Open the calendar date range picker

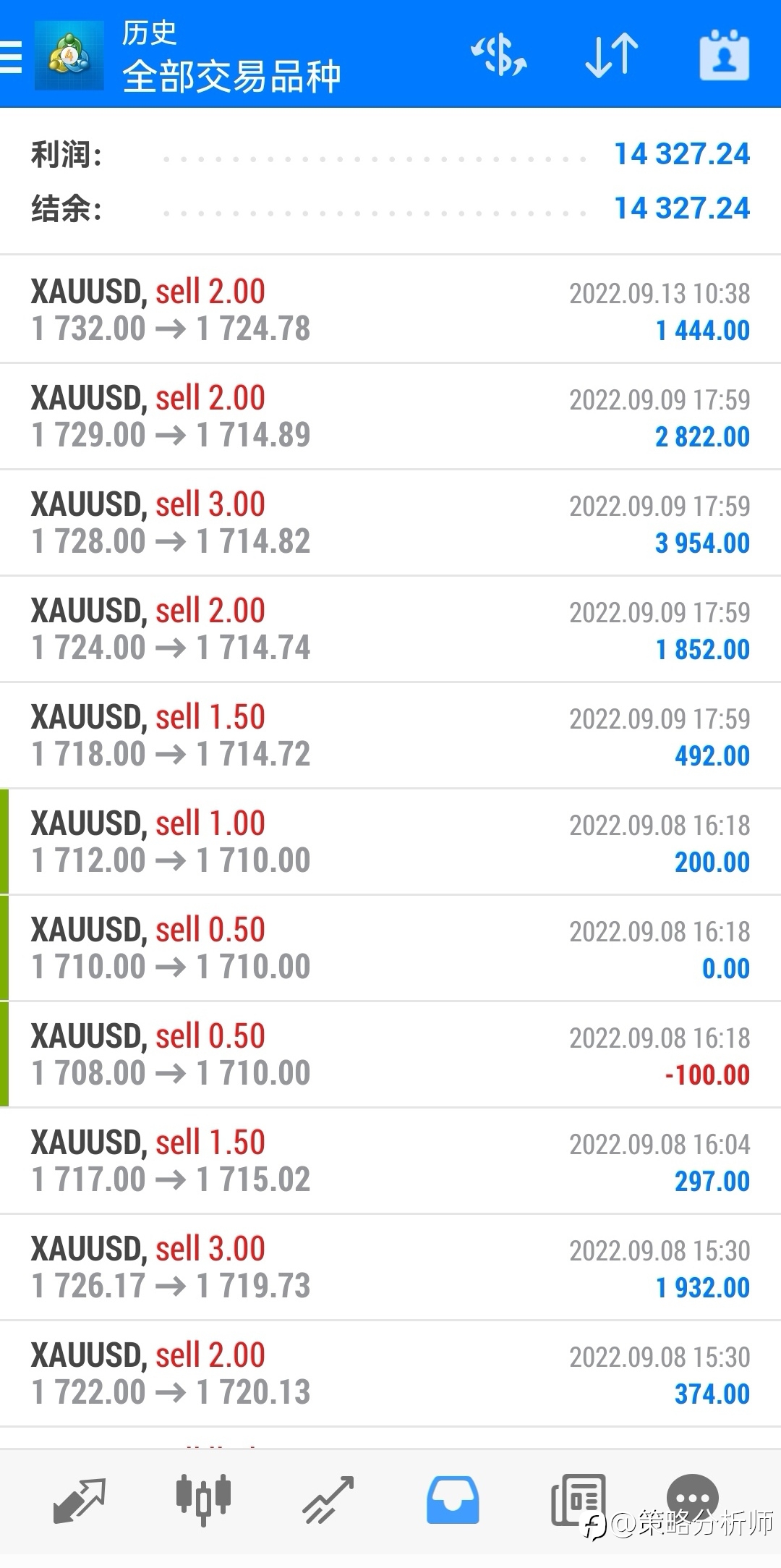[724, 55]
